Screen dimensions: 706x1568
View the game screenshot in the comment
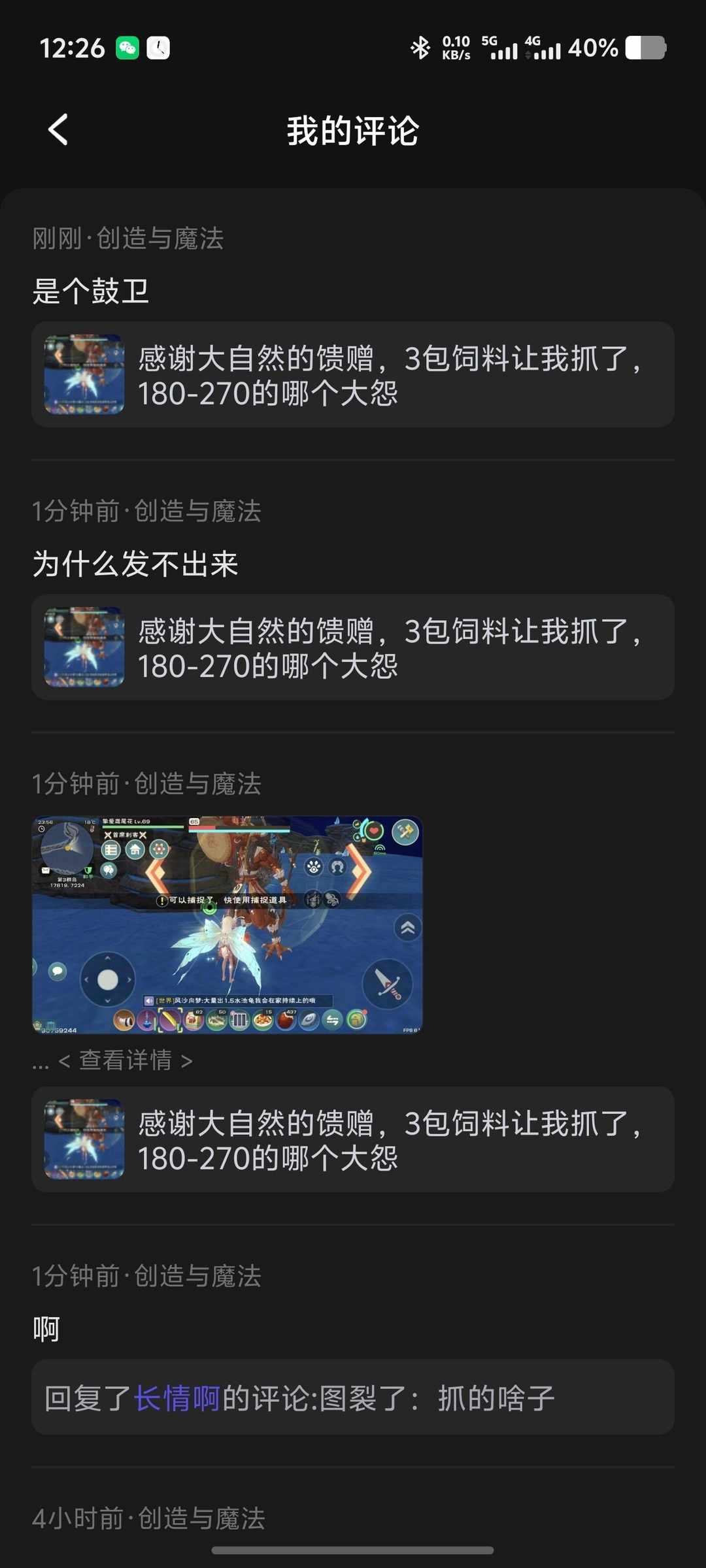(227, 924)
